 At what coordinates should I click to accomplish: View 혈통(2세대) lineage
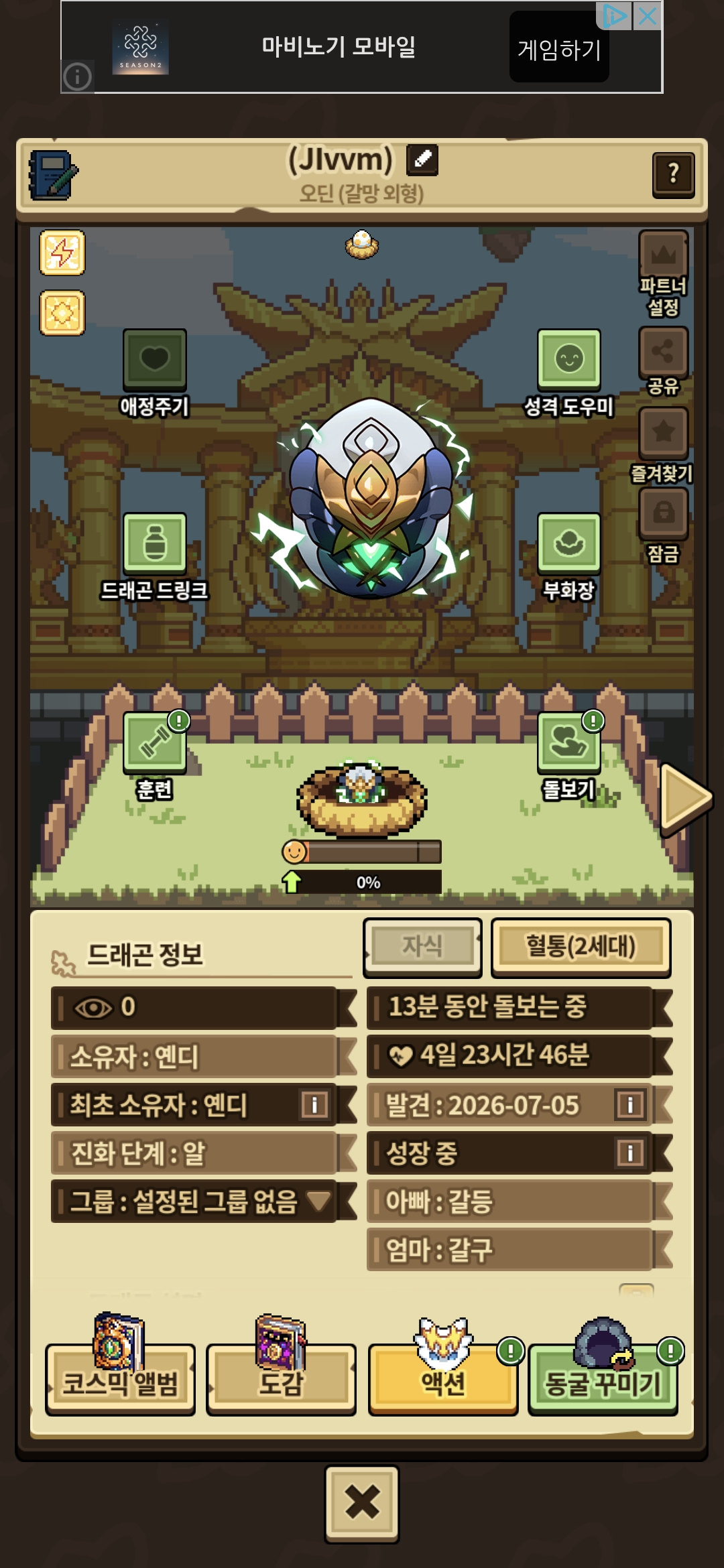581,947
